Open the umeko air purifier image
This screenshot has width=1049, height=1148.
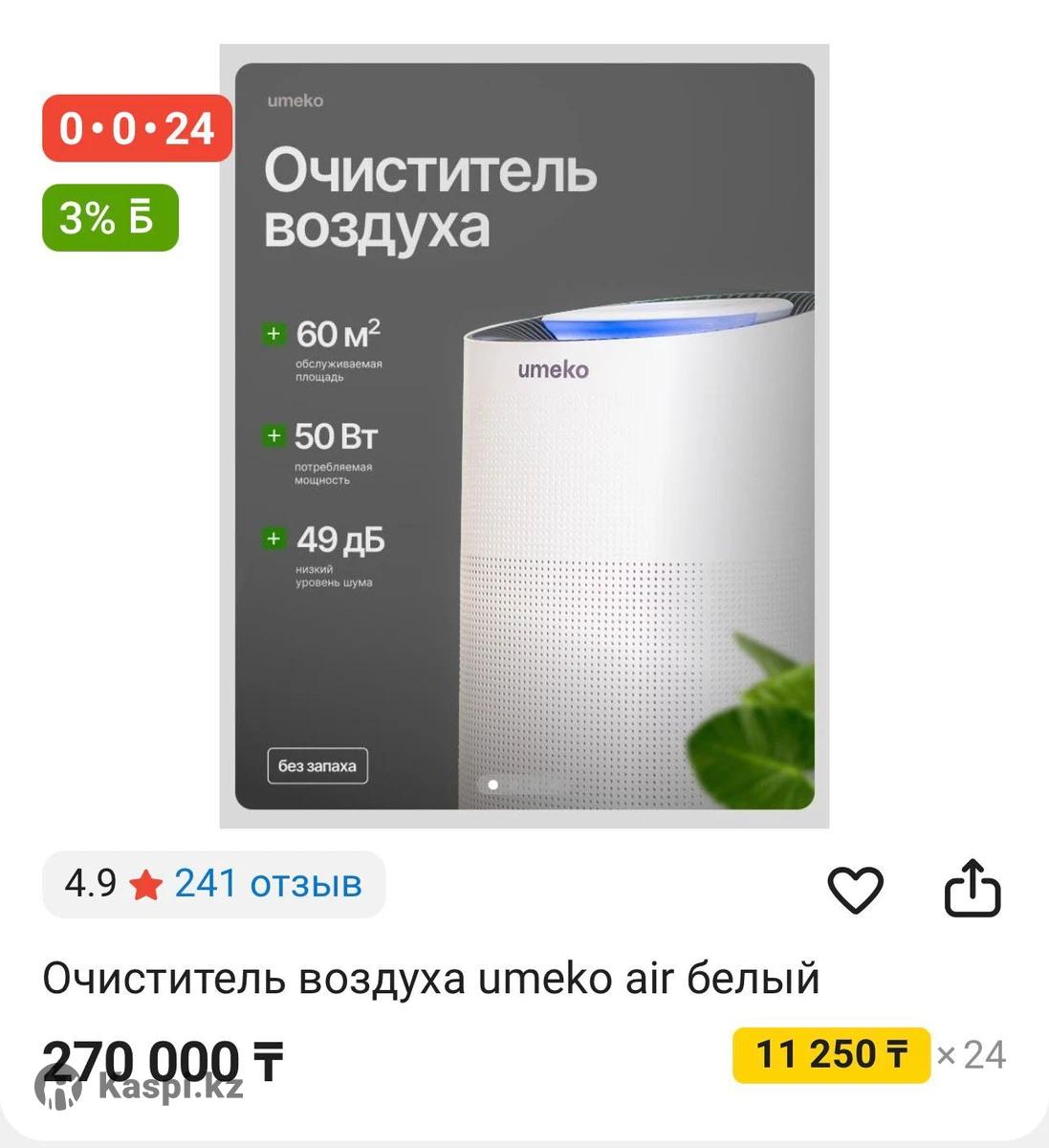click(x=524, y=436)
